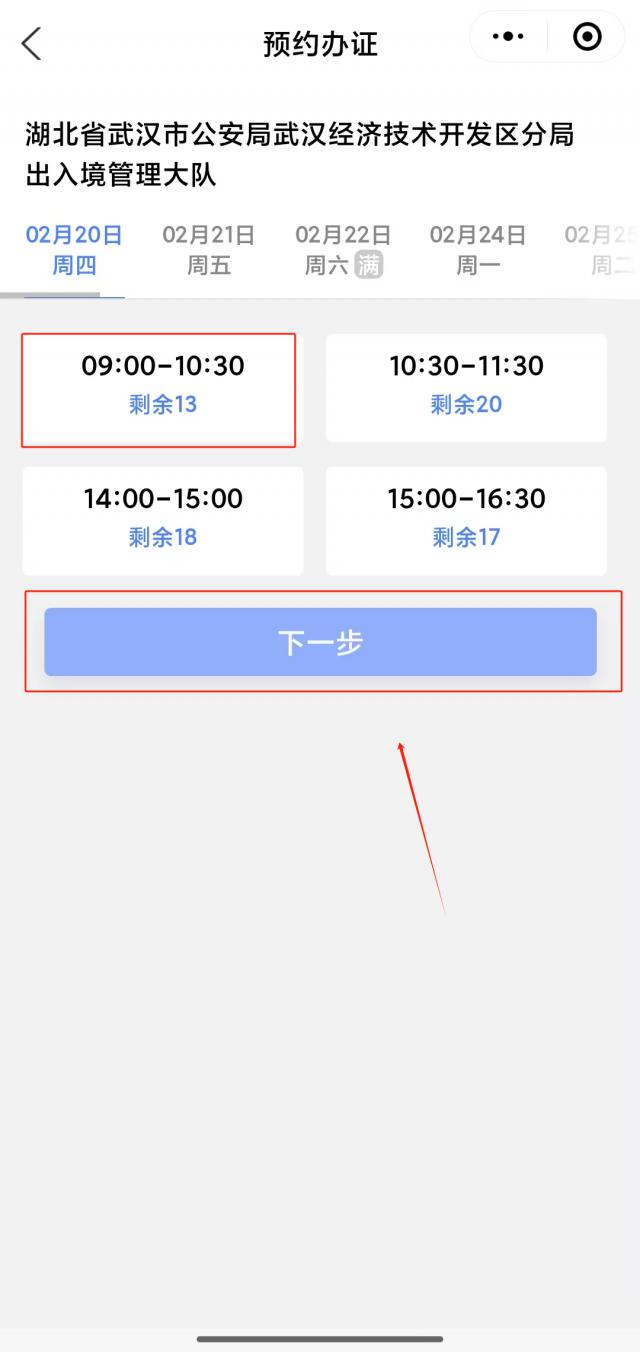Viewport: 640px width, 1352px height.
Task: Choose the 14:00-15:00 appointment slot
Action: point(163,517)
